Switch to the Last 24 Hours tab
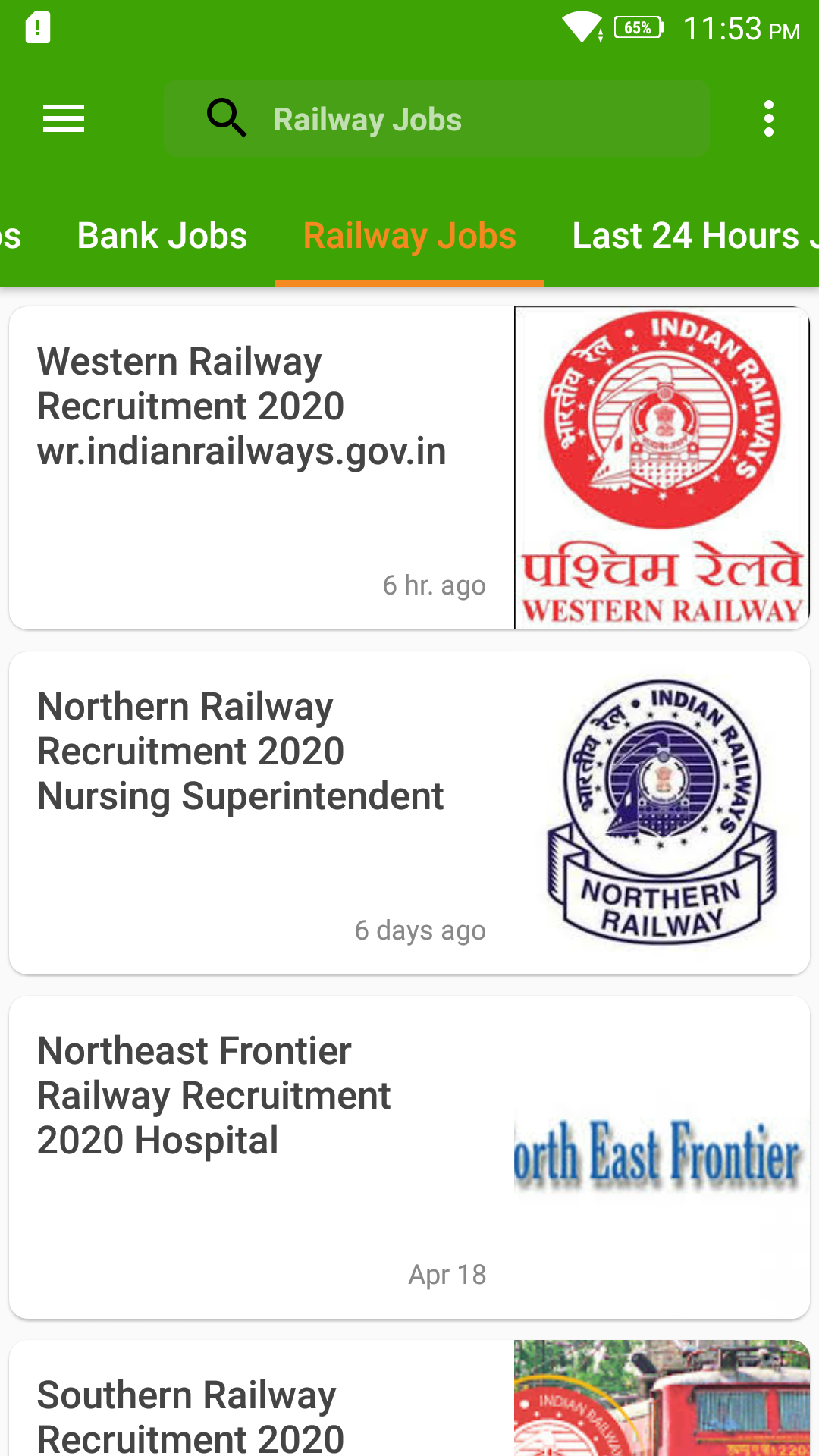819x1456 pixels. click(690, 236)
